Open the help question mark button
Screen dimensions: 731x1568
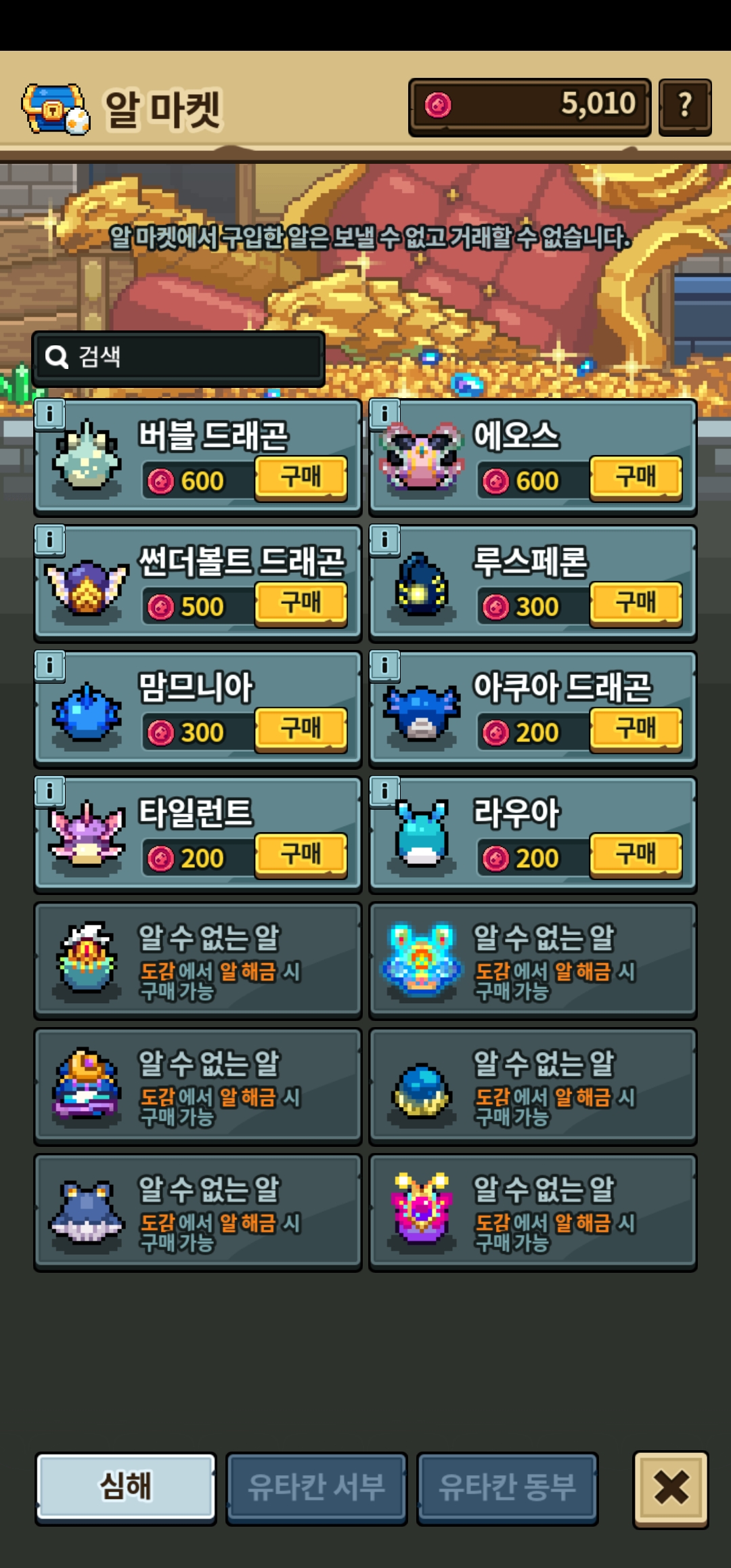(684, 106)
